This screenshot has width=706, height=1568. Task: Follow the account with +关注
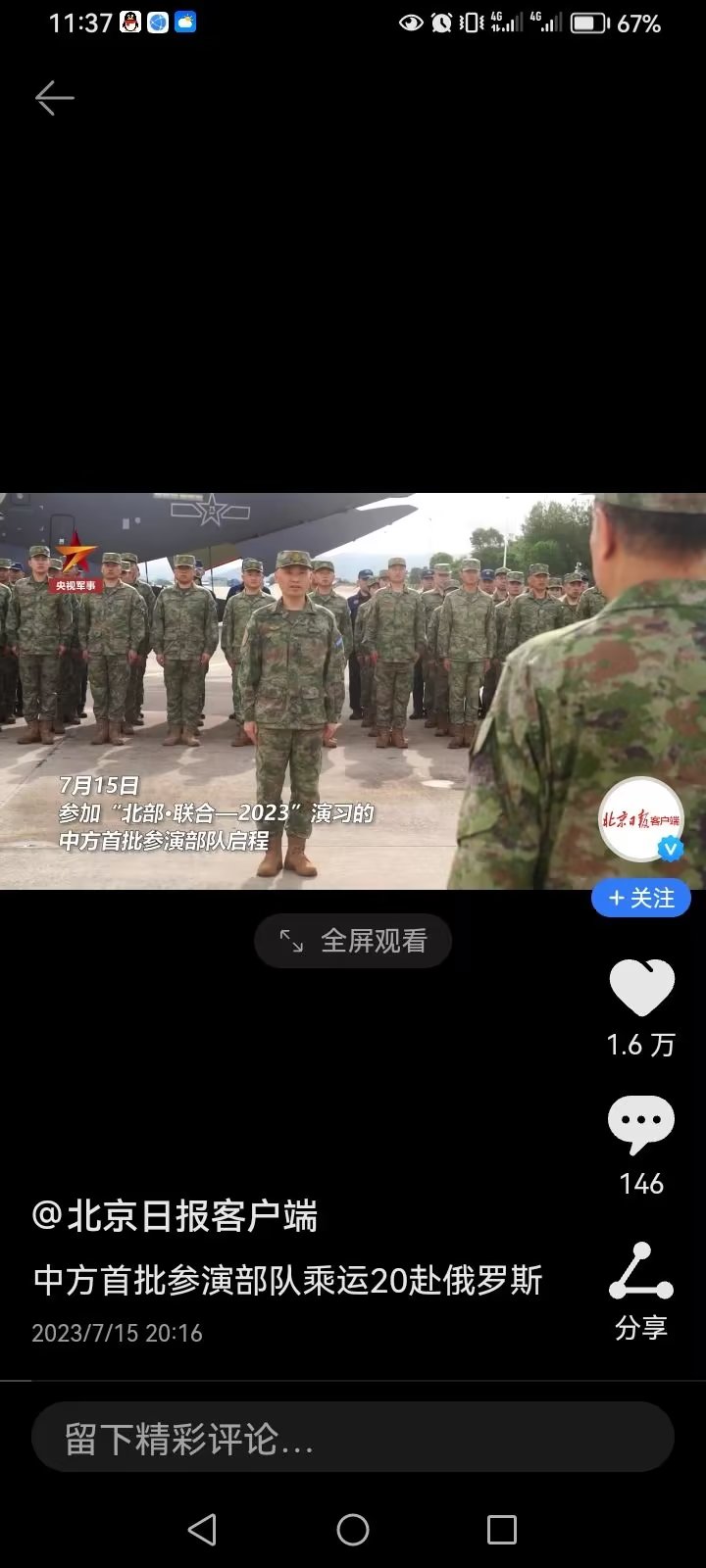pos(641,898)
